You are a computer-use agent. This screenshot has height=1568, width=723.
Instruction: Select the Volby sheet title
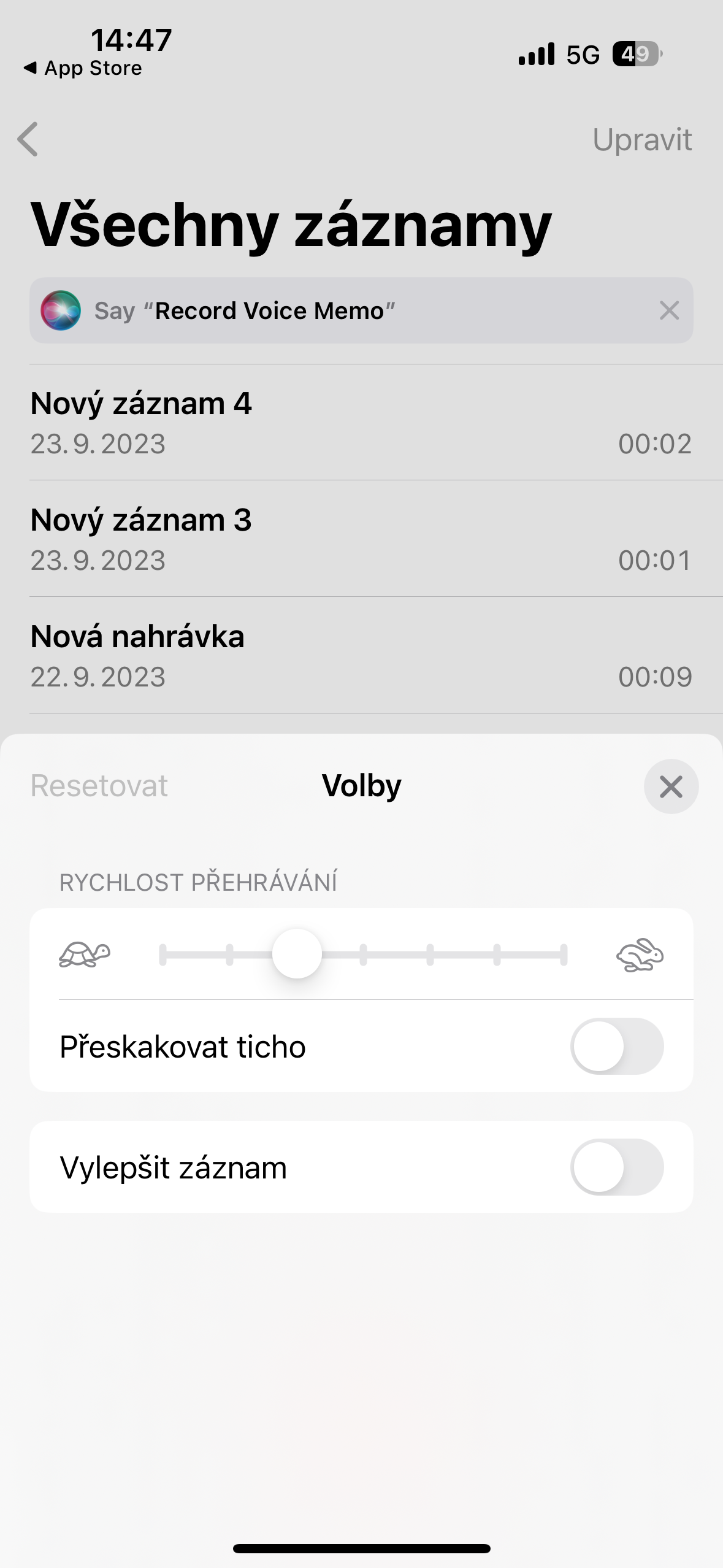click(x=361, y=786)
